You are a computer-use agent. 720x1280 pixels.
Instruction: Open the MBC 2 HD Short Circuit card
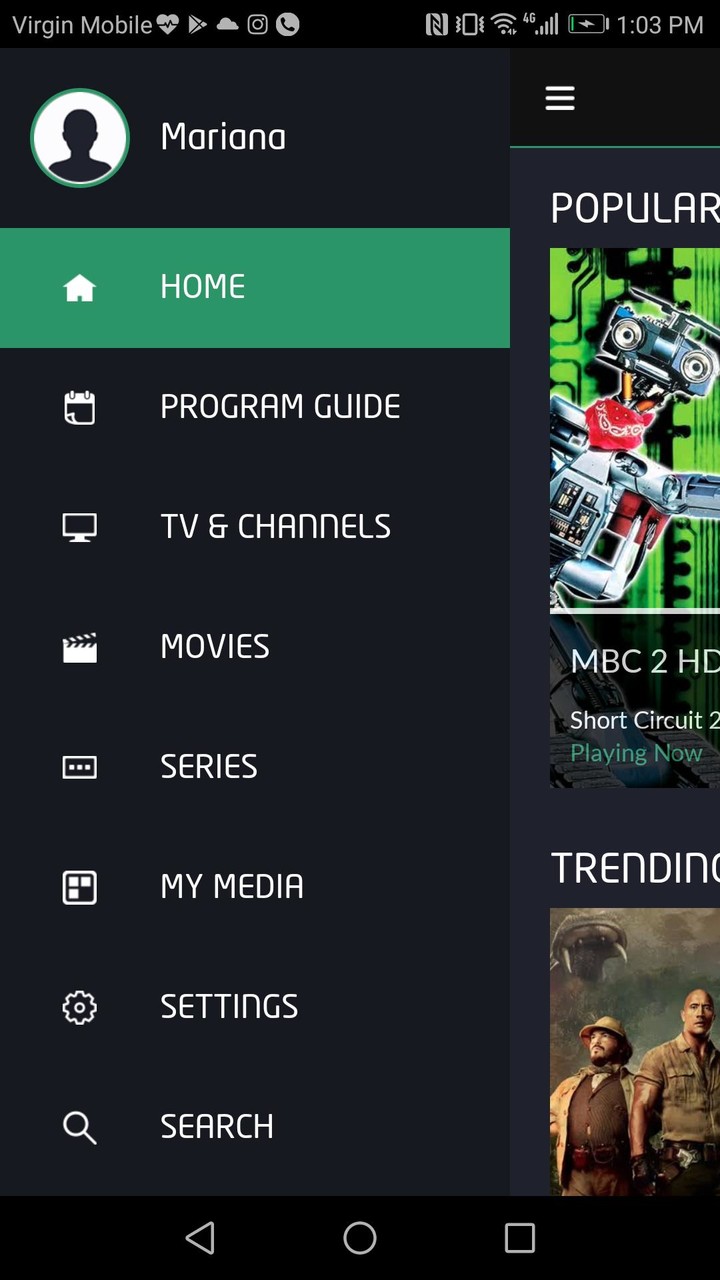635,517
